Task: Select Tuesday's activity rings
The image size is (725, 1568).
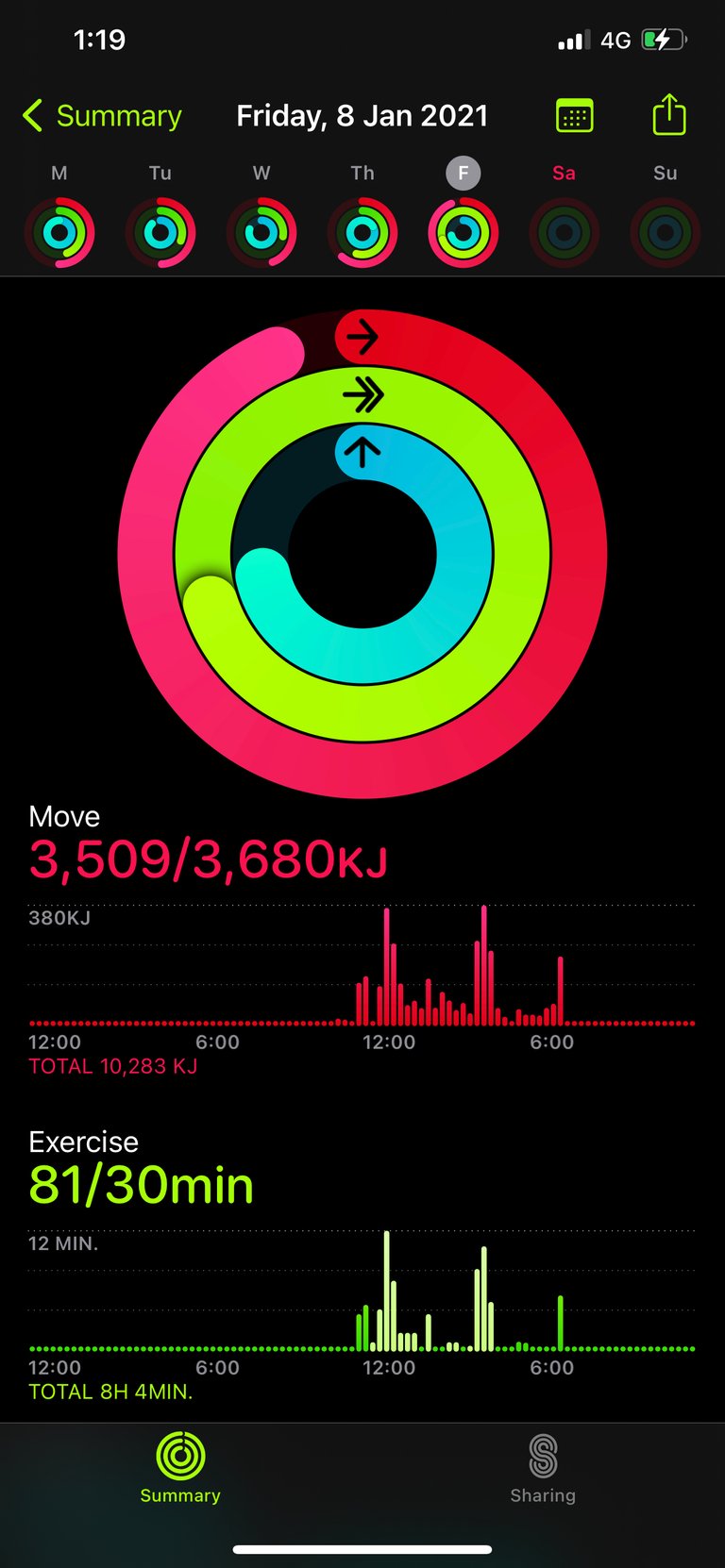Action: pyautogui.click(x=160, y=232)
